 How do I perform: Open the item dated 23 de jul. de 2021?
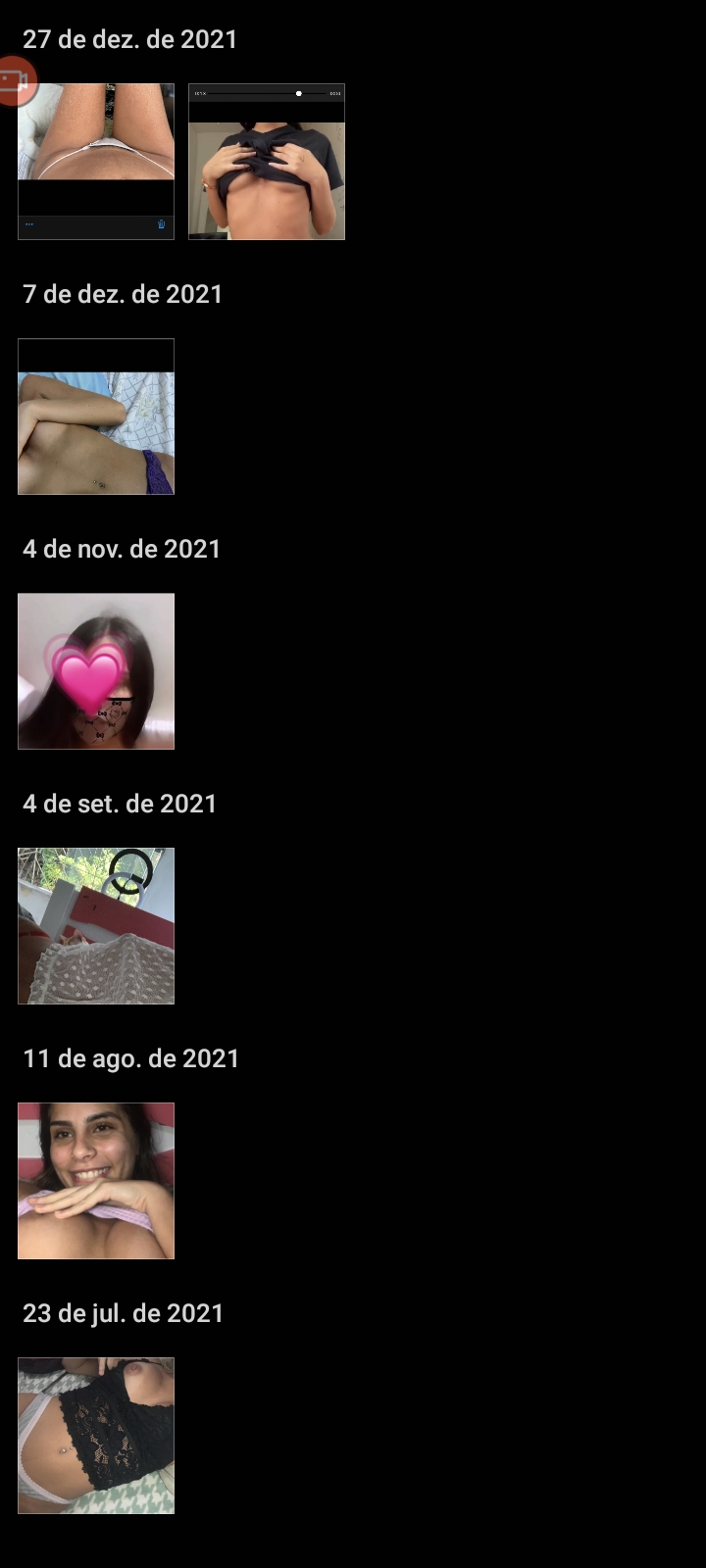(x=96, y=1436)
